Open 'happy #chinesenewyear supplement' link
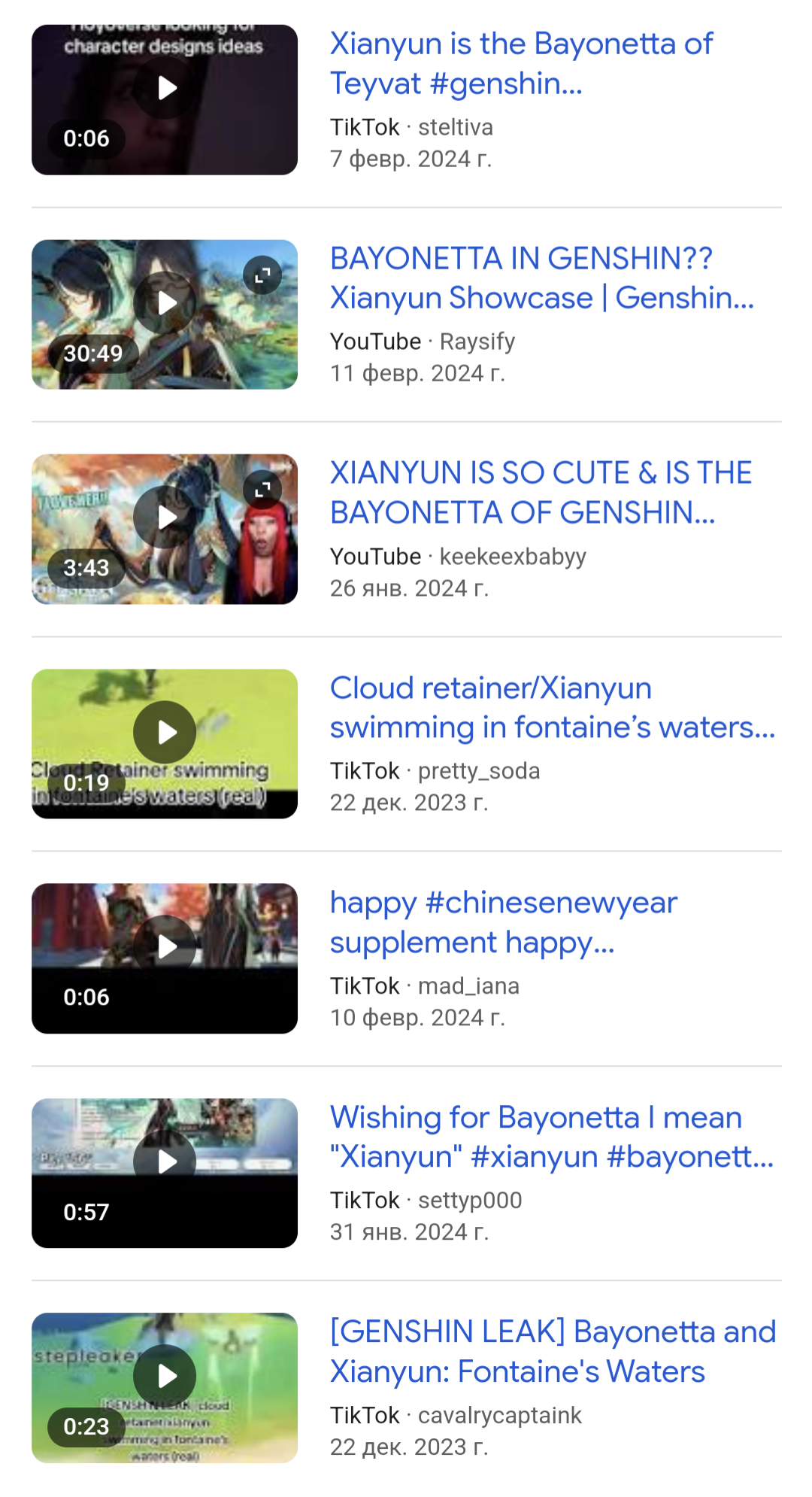 (504, 922)
